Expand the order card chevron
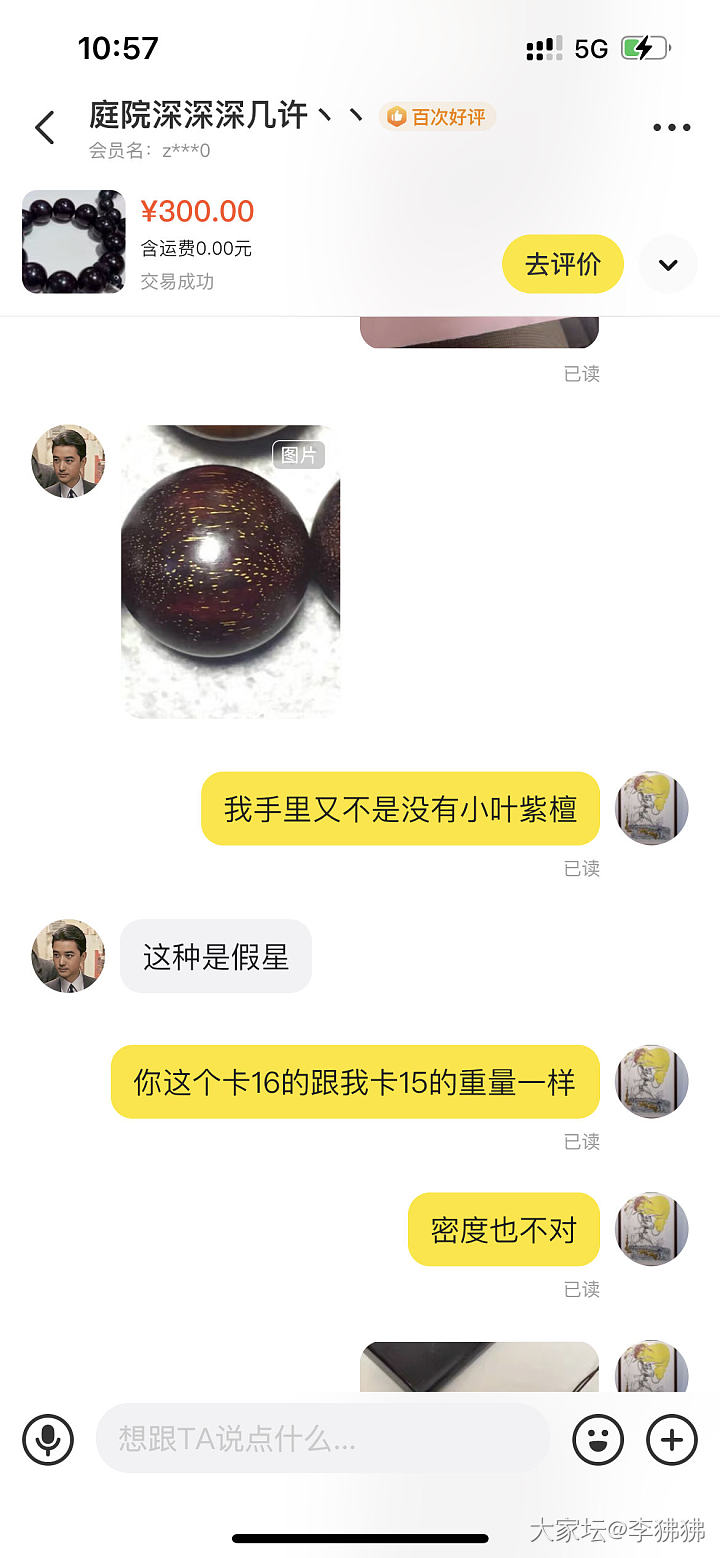 point(668,264)
